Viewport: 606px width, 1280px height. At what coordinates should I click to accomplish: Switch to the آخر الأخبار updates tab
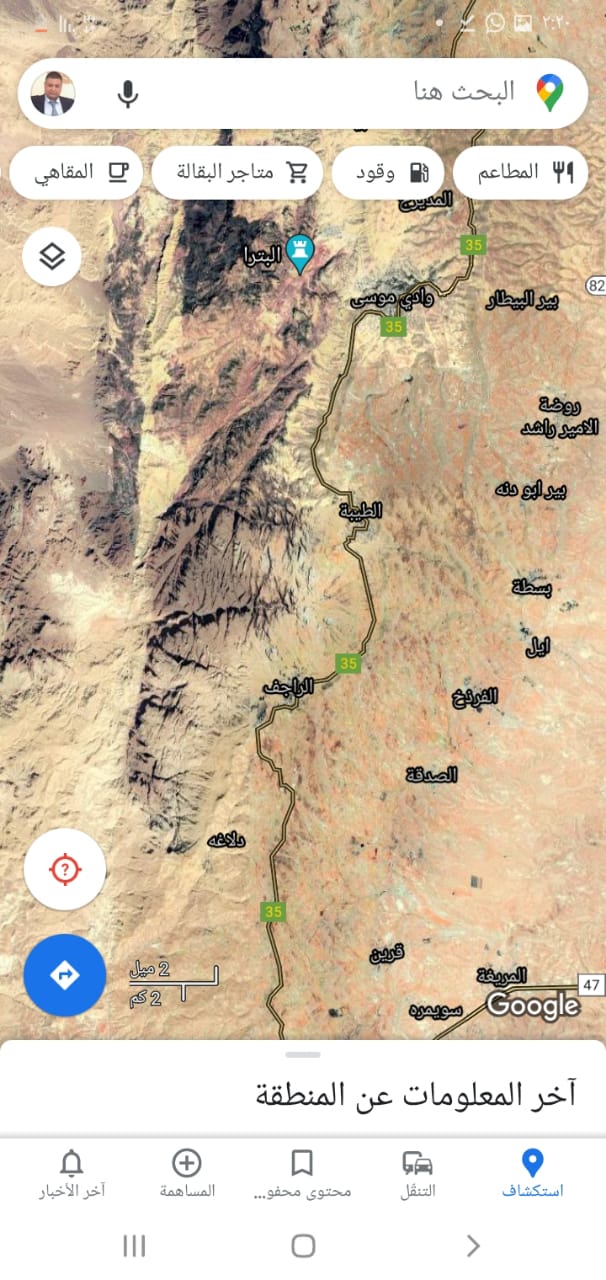pyautogui.click(x=72, y=1173)
